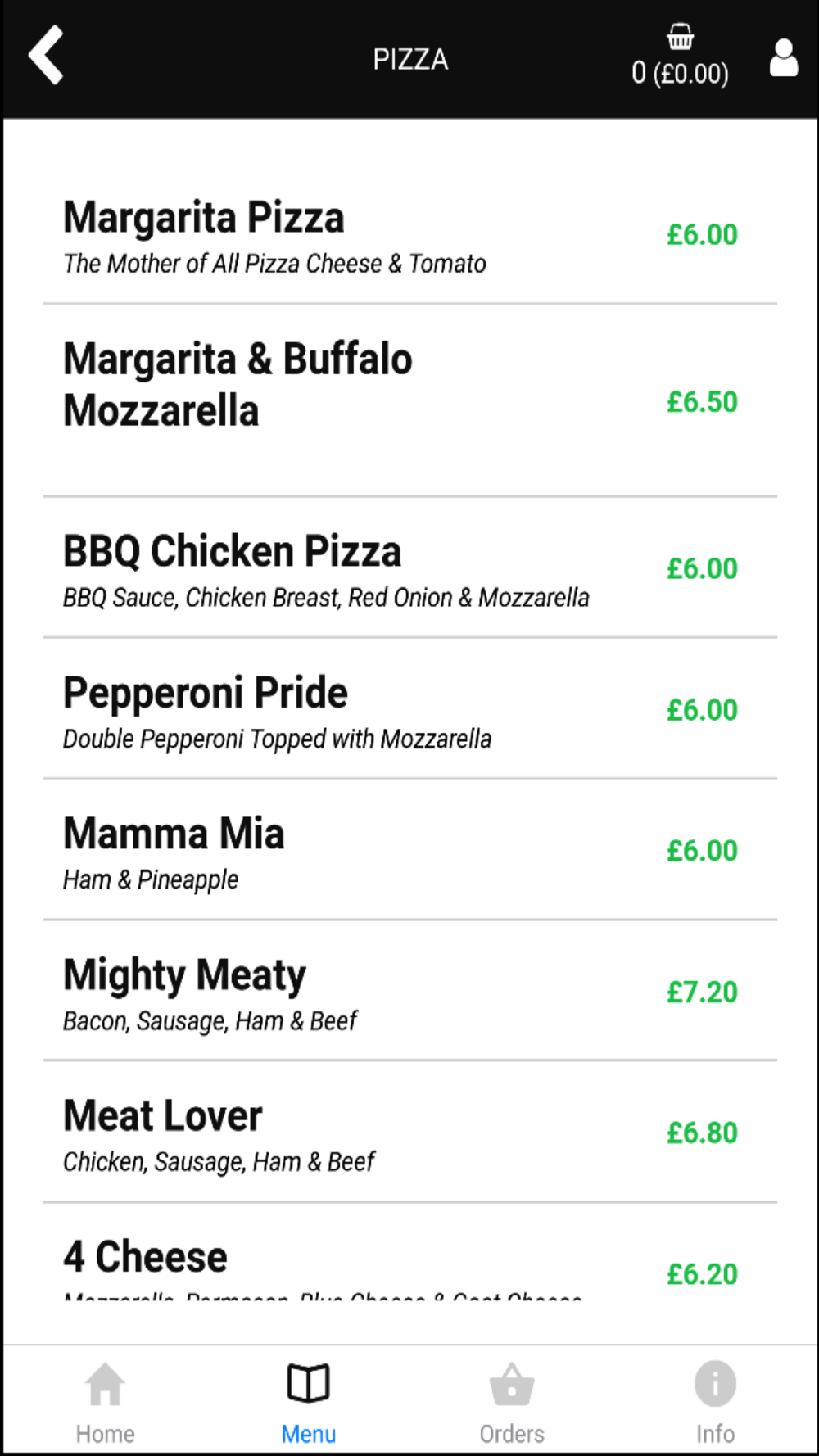This screenshot has height=1456, width=819.
Task: Open the Mamma Mia item
Action: [x=409, y=850]
